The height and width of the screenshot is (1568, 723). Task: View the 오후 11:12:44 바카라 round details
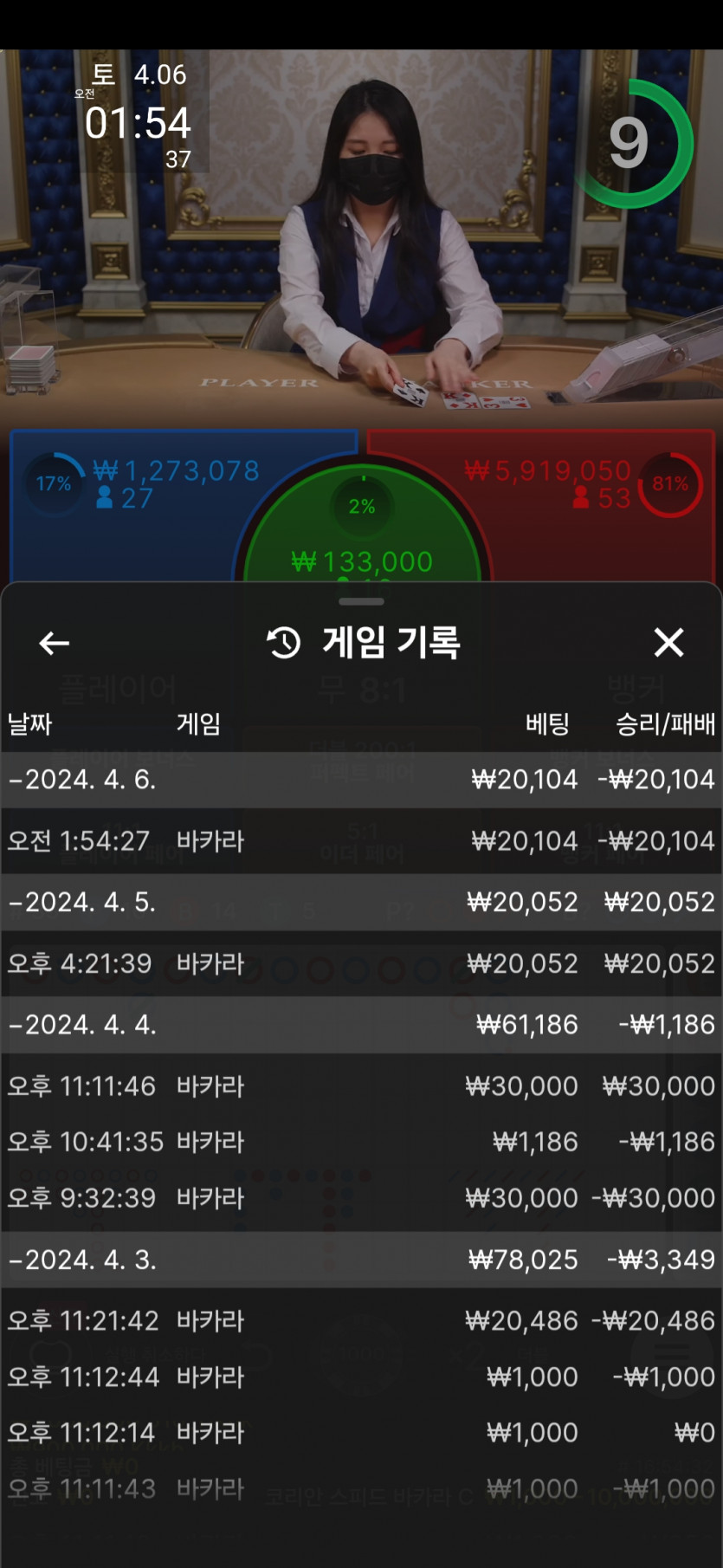pyautogui.click(x=360, y=1377)
